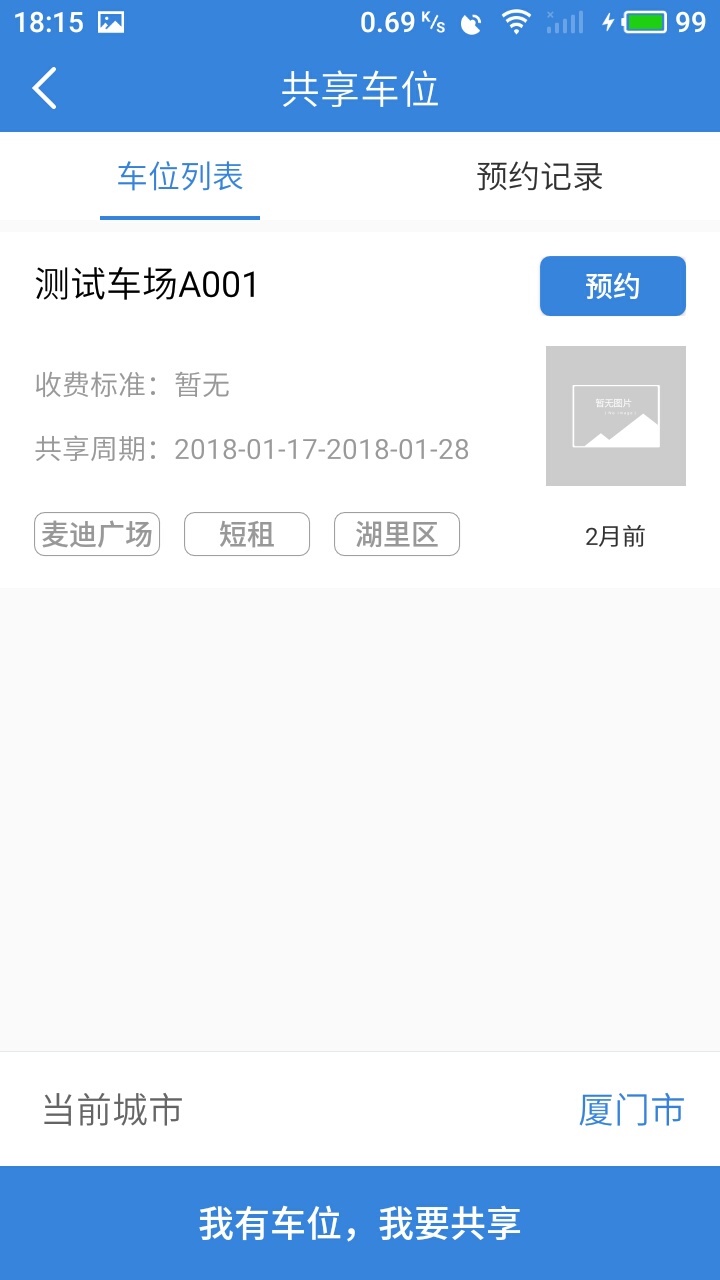Tap 我有车位，我要共享 button
The width and height of the screenshot is (720, 1280).
(x=360, y=1223)
